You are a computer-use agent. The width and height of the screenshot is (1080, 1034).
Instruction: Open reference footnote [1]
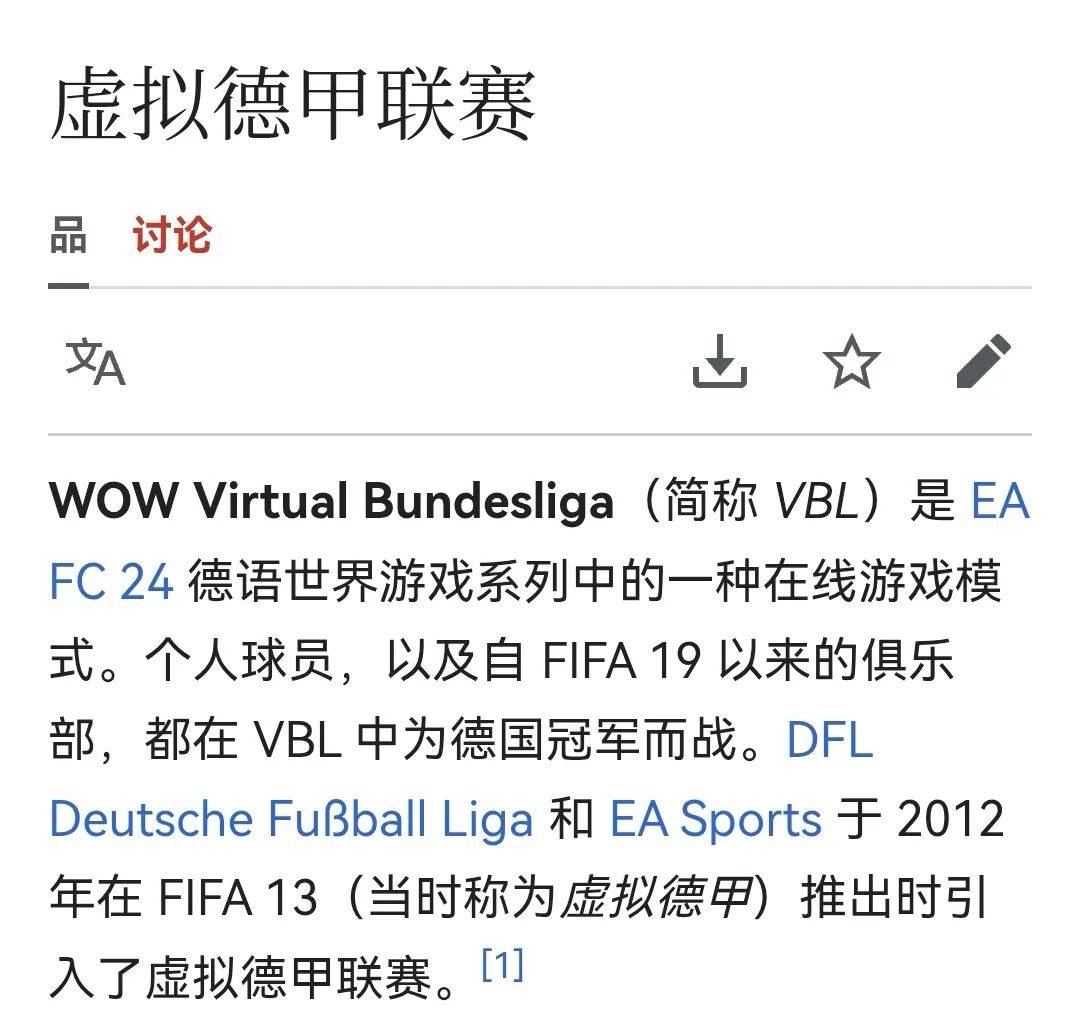click(x=502, y=965)
